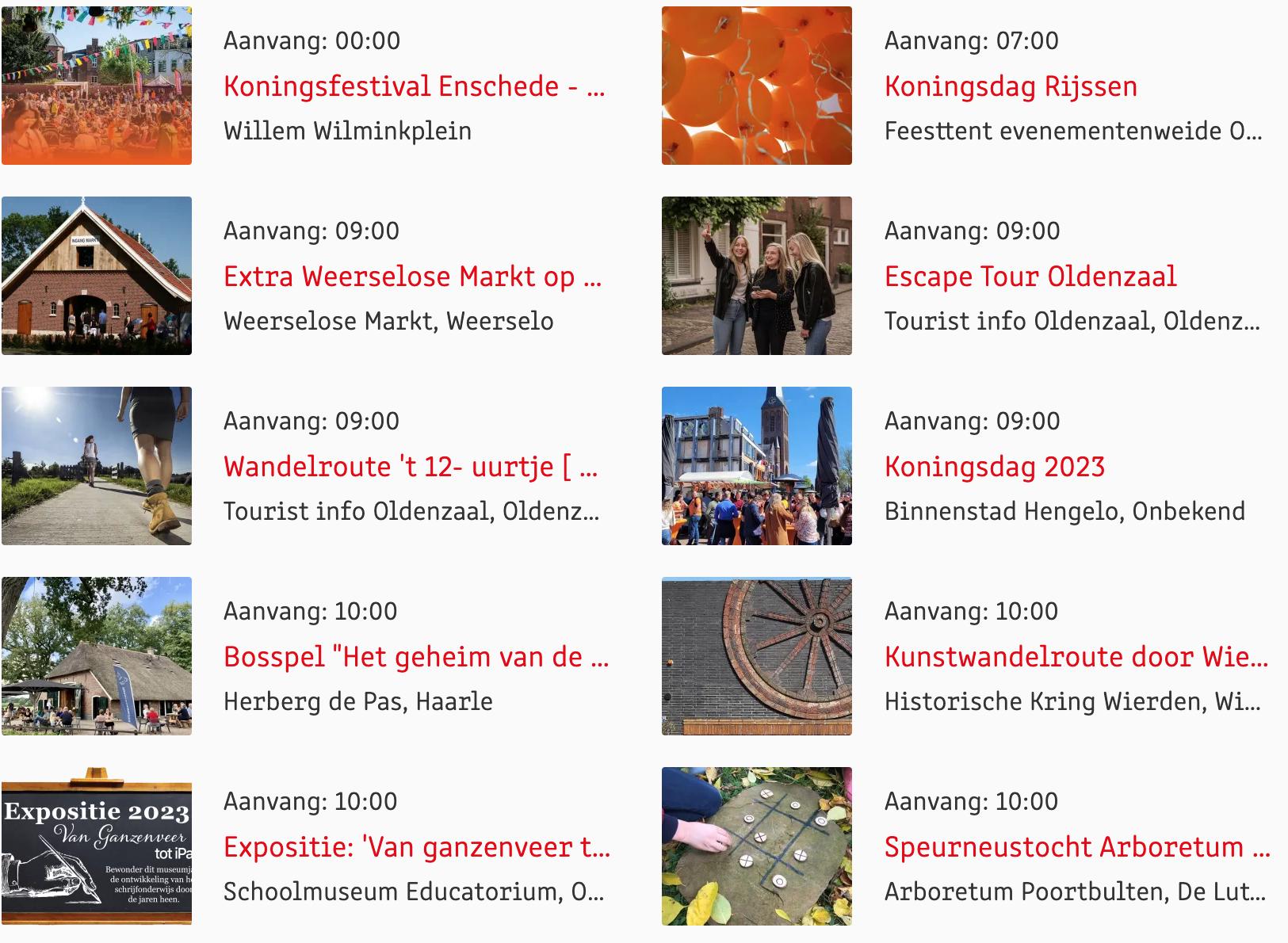Viewport: 1288px width, 943px height.
Task: Open Koningsdag Rijssen event
Action: [1011, 86]
